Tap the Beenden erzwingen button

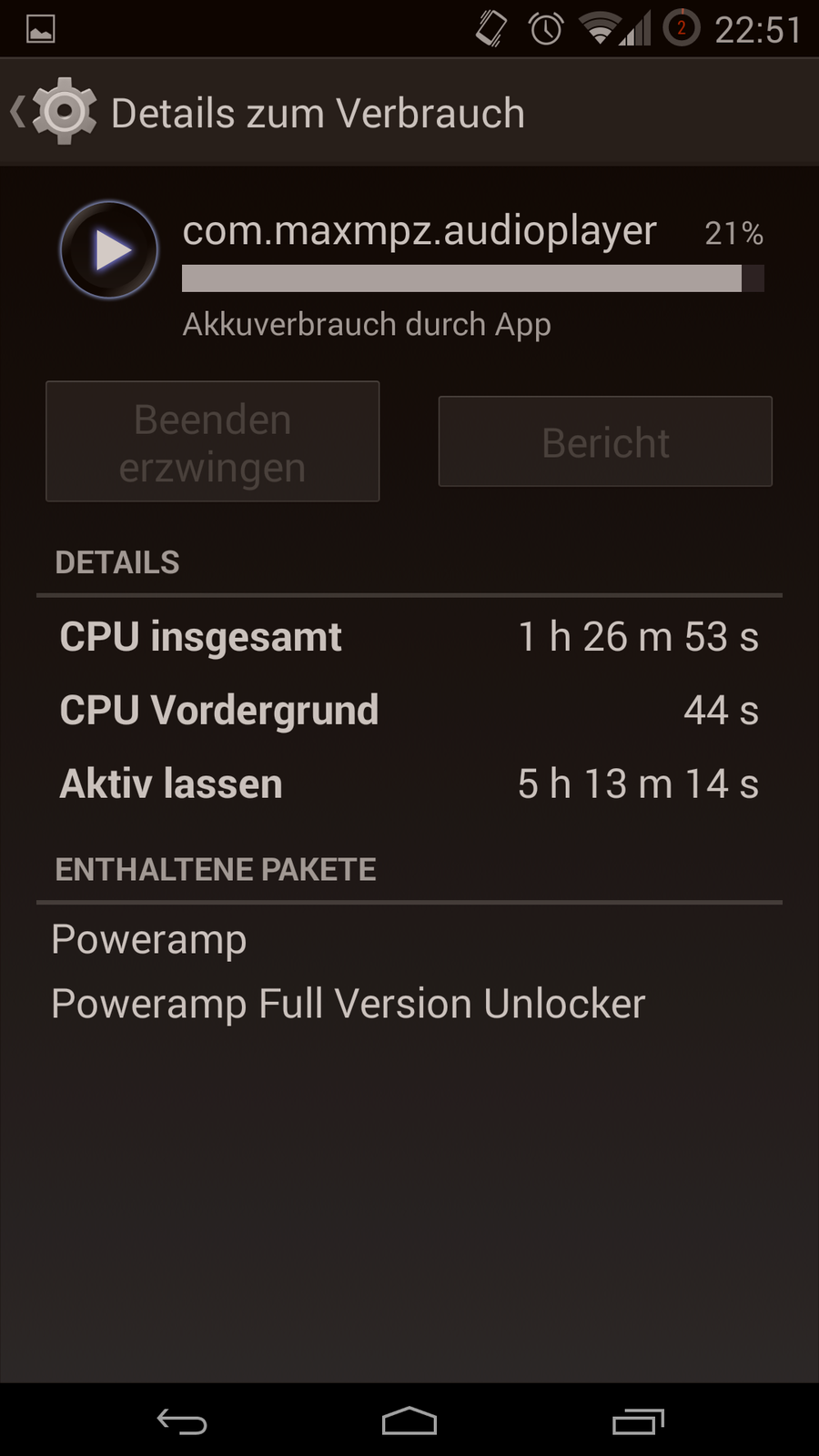[213, 442]
